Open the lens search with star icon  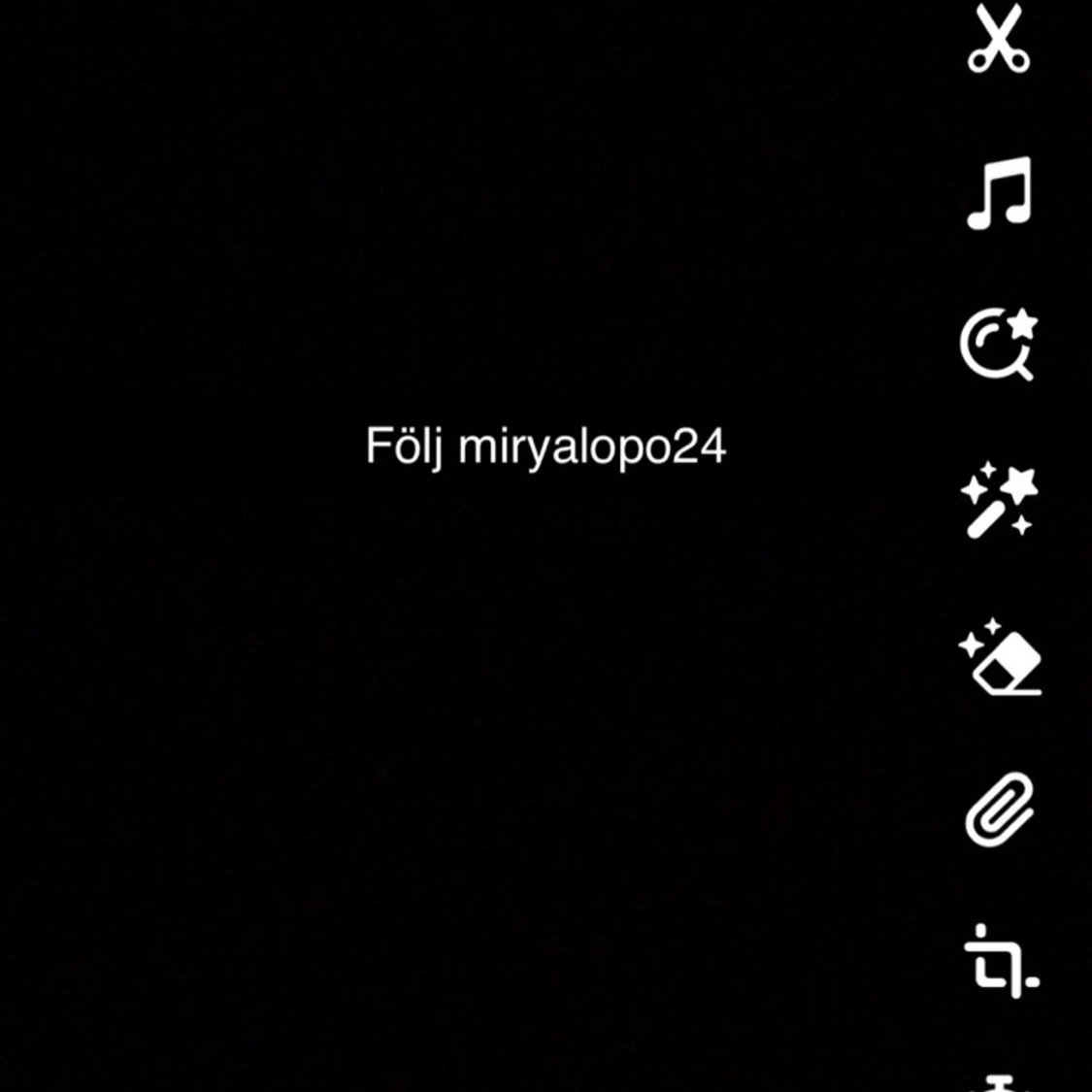999,346
